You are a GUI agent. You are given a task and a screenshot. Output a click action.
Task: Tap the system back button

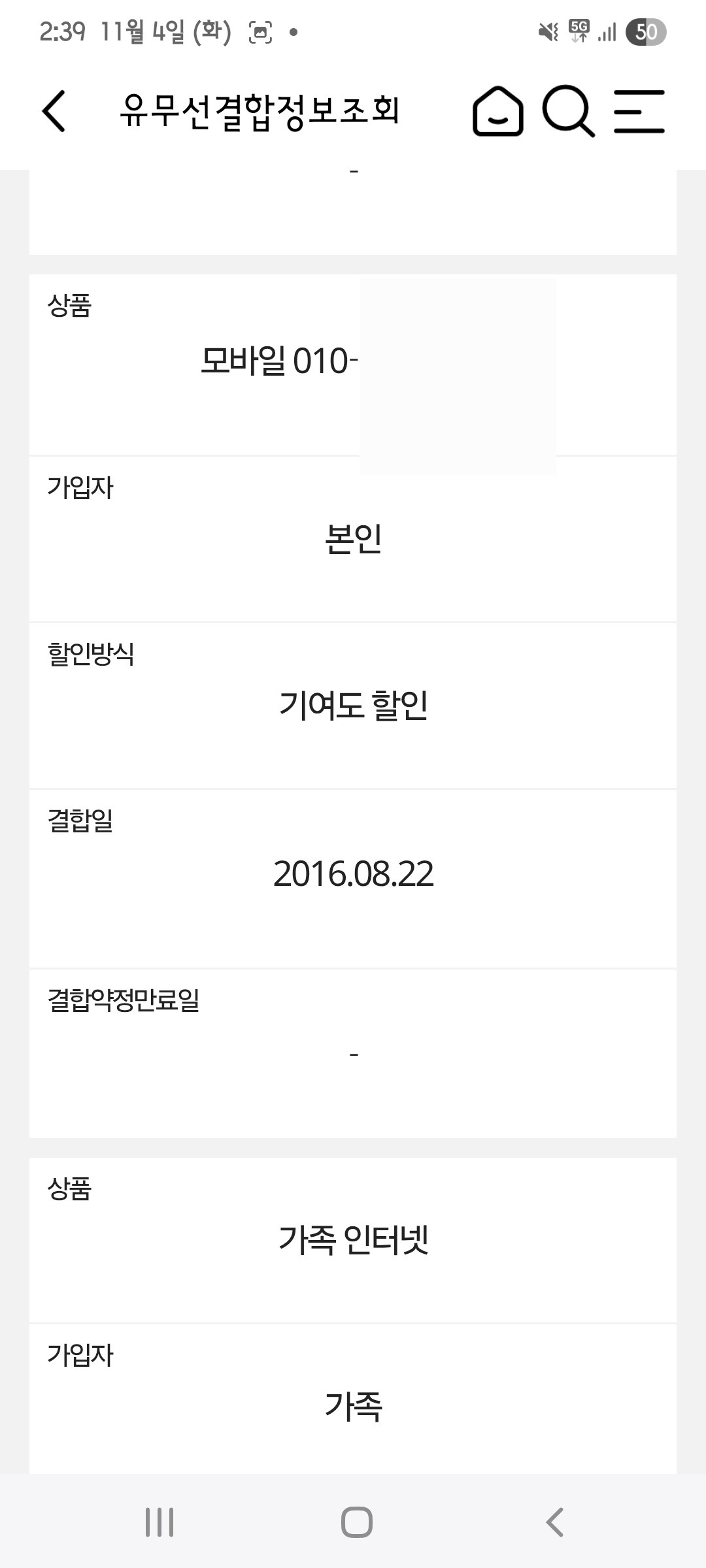554,1522
